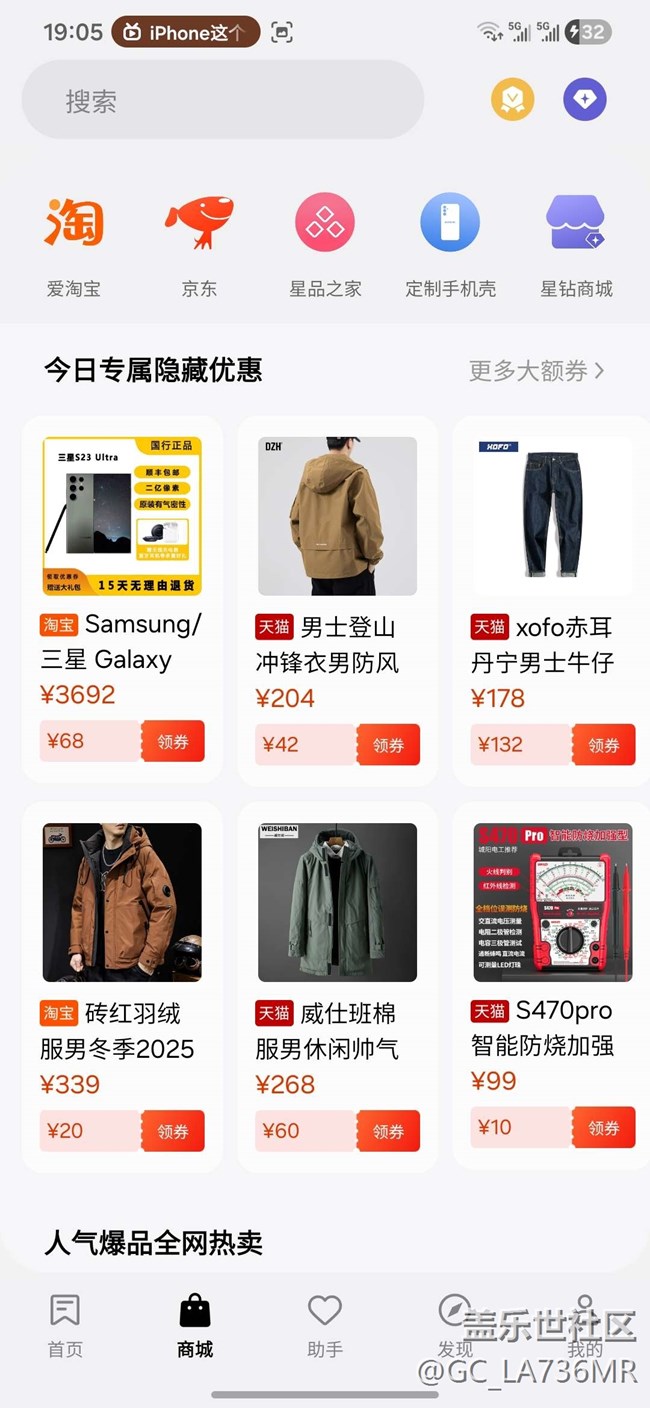This screenshot has height=1408, width=650.
Task: Claim the ¥132 coupon for xofo jeans
Action: coord(603,745)
